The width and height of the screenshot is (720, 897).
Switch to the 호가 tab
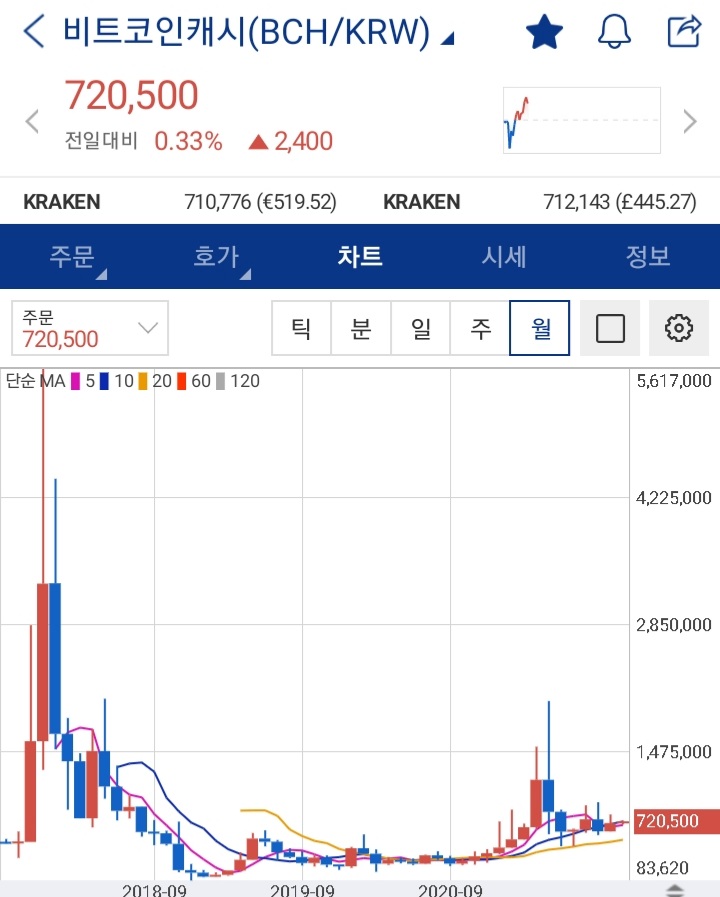pos(216,257)
